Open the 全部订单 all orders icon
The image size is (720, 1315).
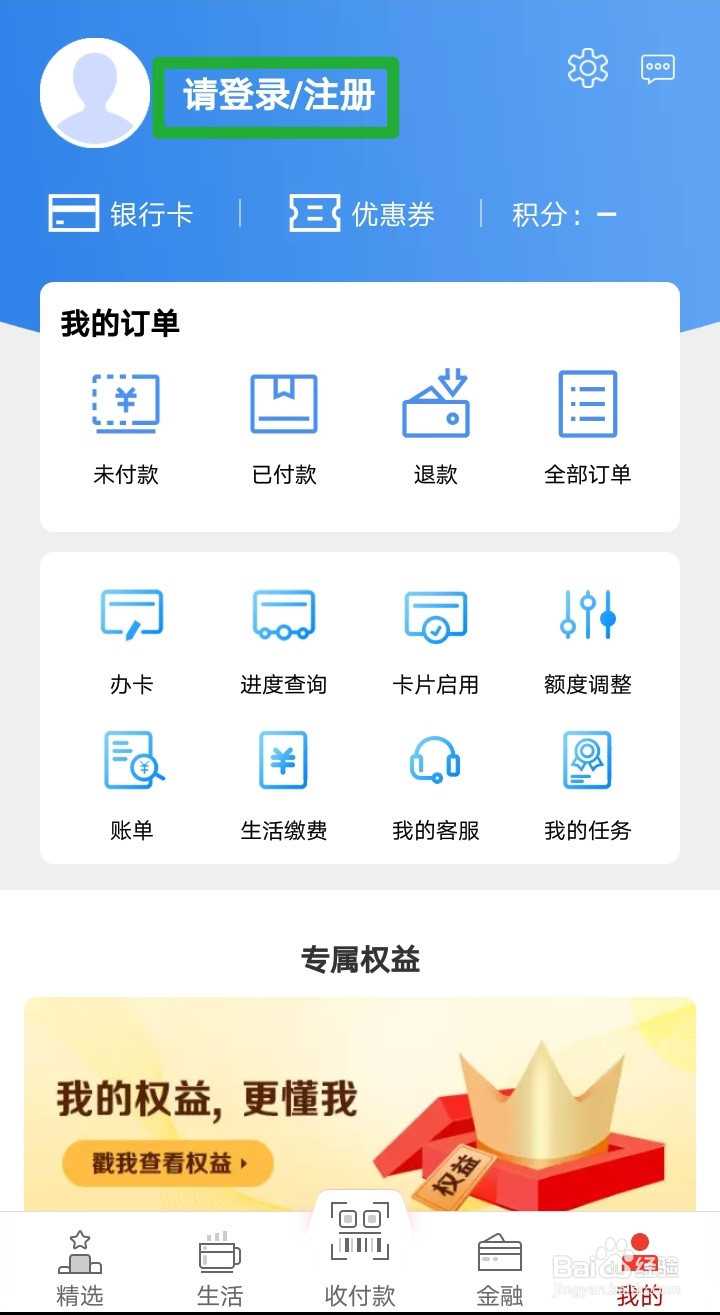(x=587, y=420)
